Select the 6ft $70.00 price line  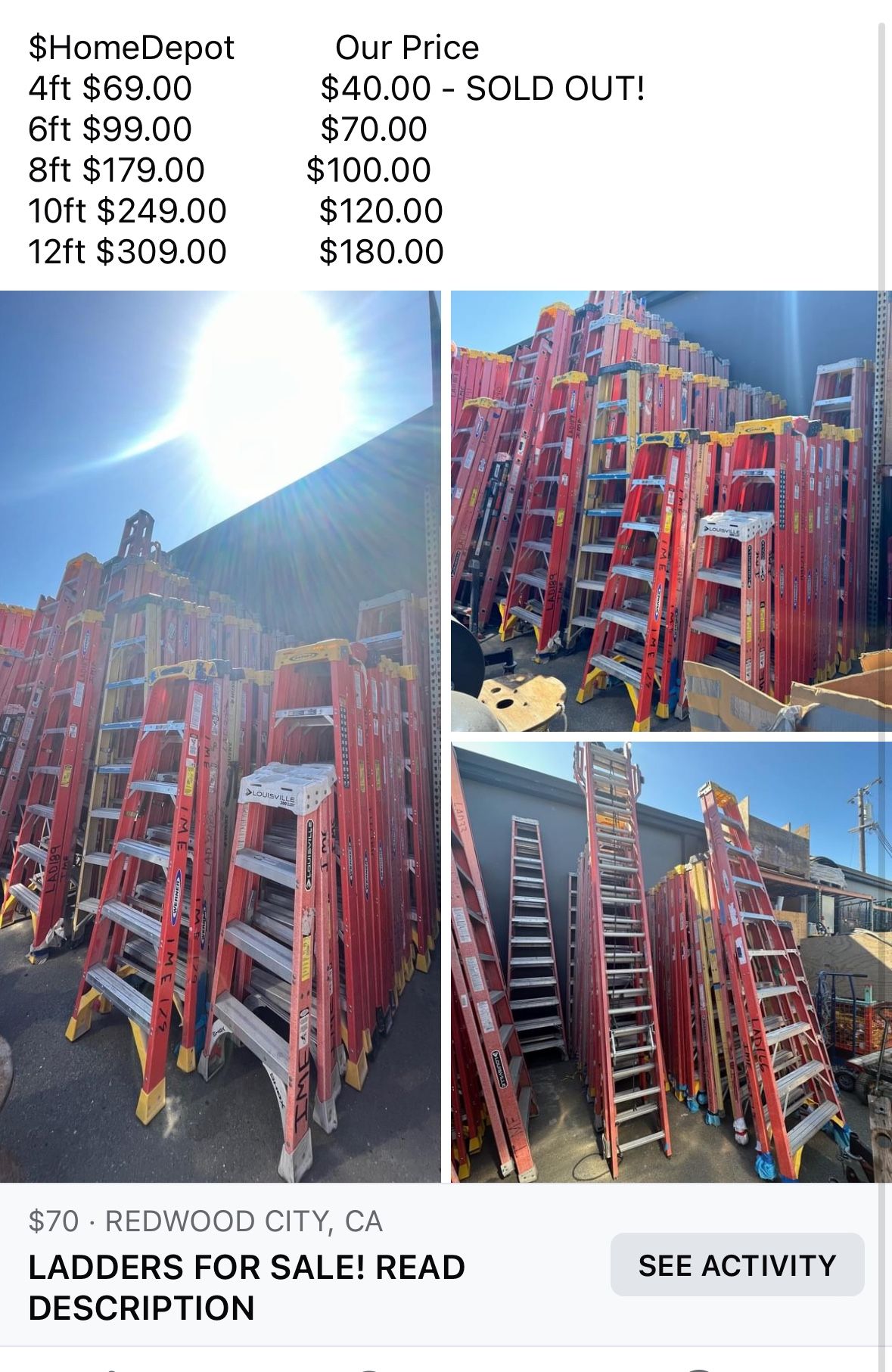(x=227, y=130)
